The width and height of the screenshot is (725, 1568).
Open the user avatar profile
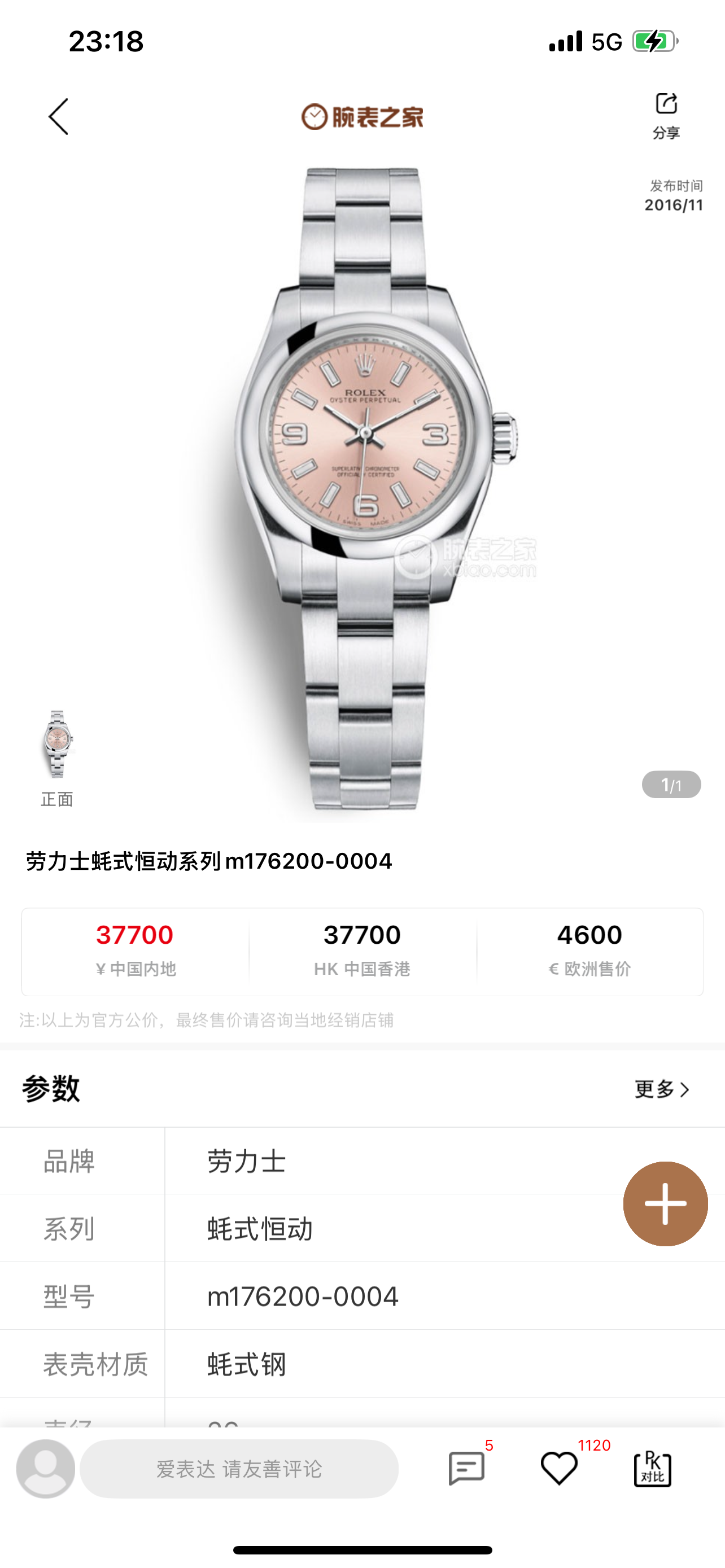point(46,1468)
